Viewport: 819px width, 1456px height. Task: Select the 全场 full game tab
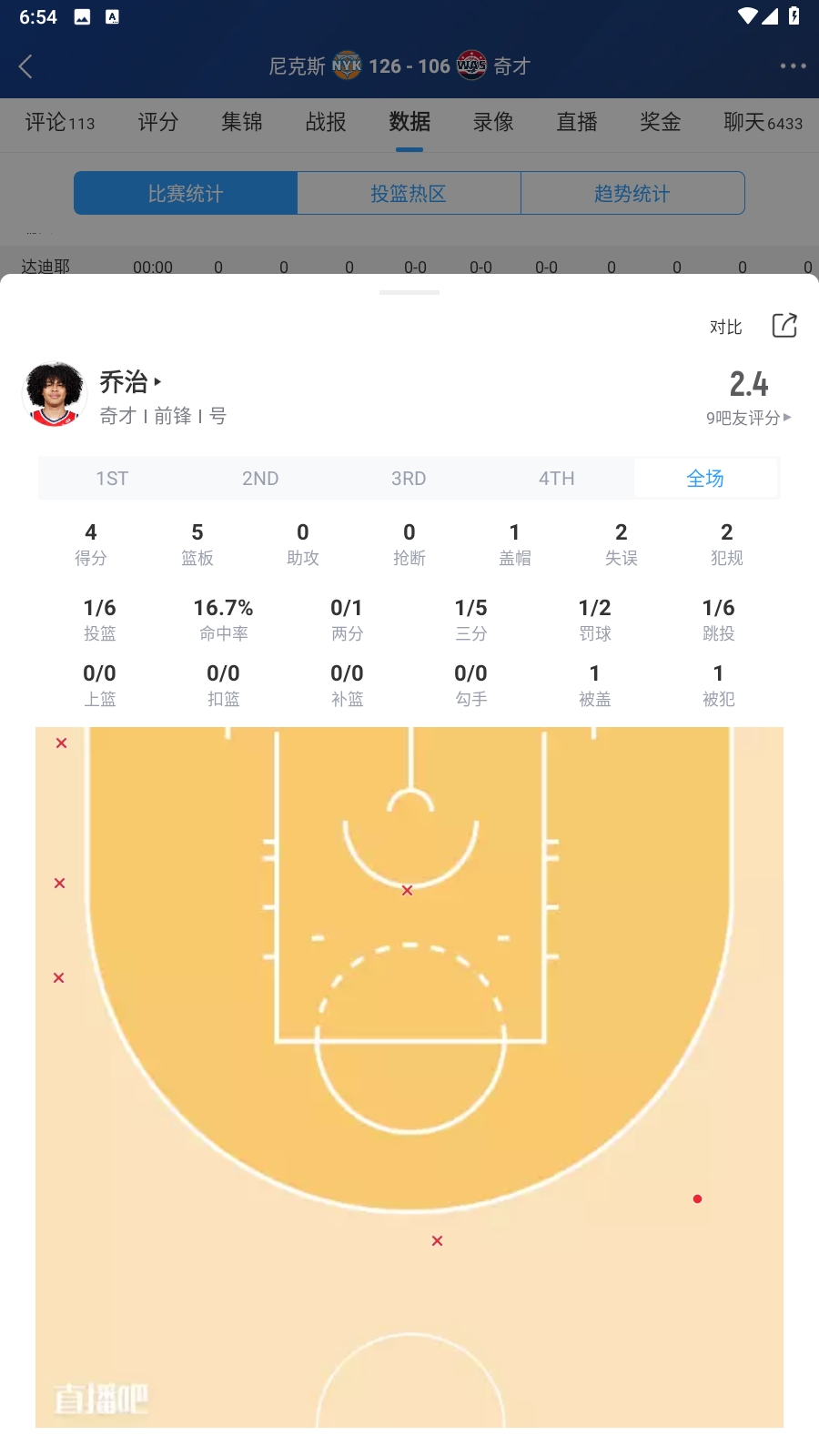coord(705,479)
